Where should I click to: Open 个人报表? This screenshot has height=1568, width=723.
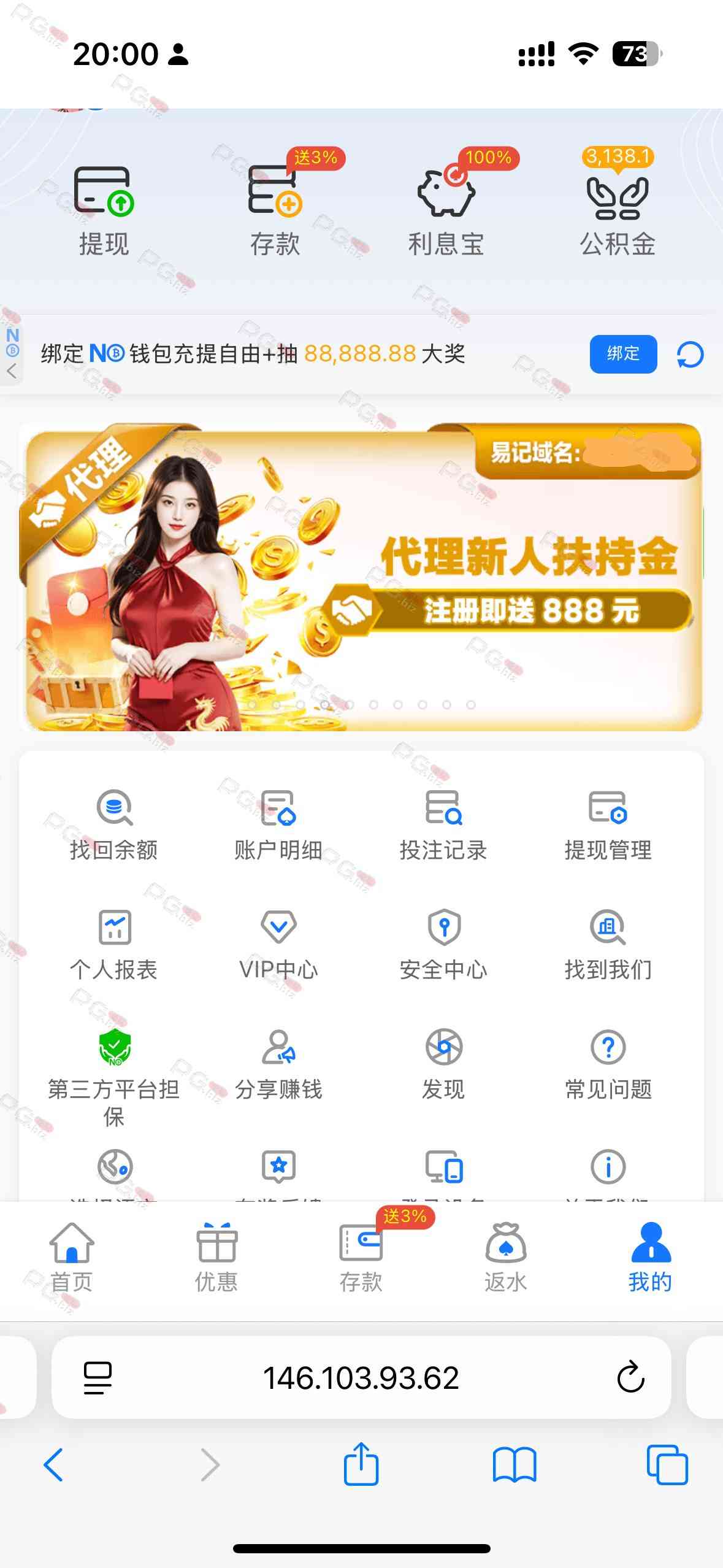(x=114, y=945)
